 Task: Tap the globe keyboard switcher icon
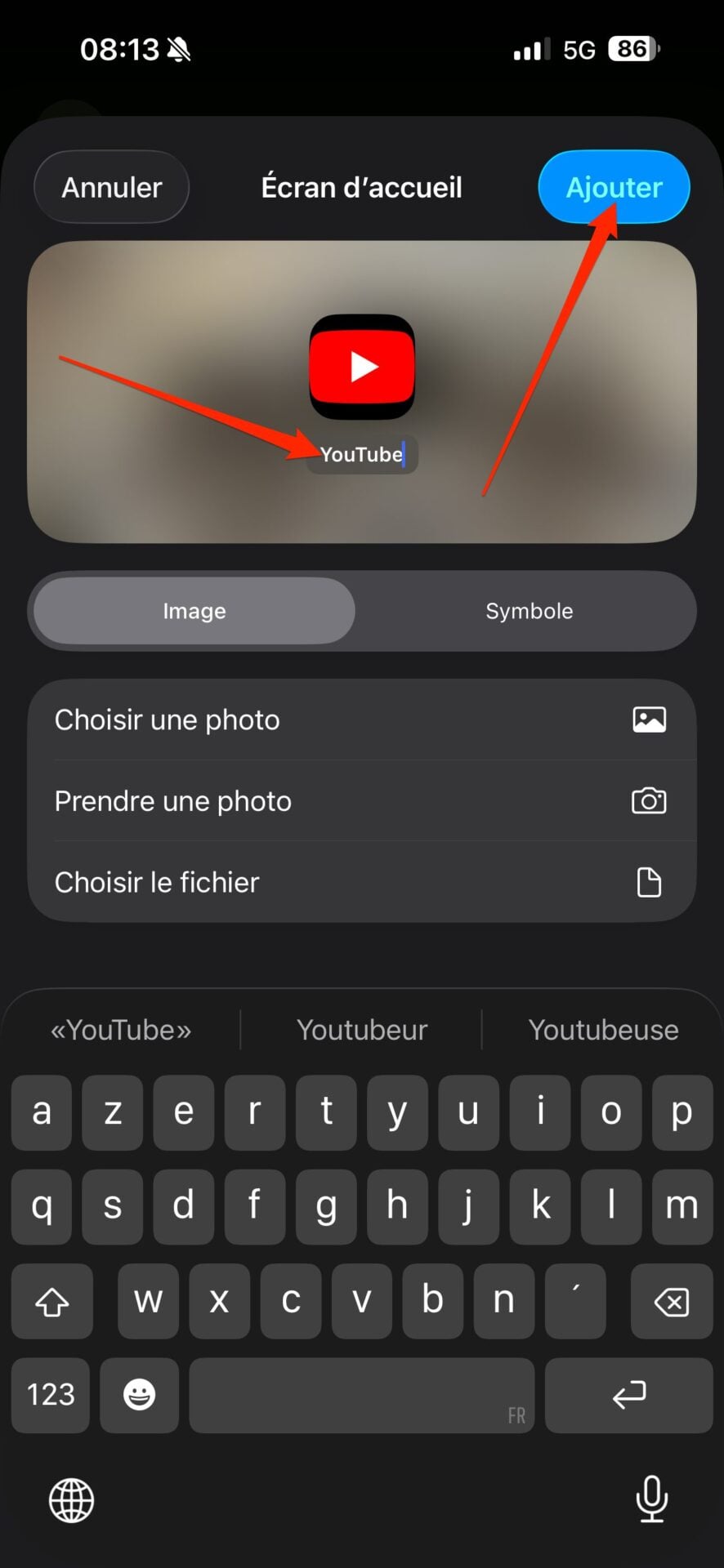[x=72, y=1500]
